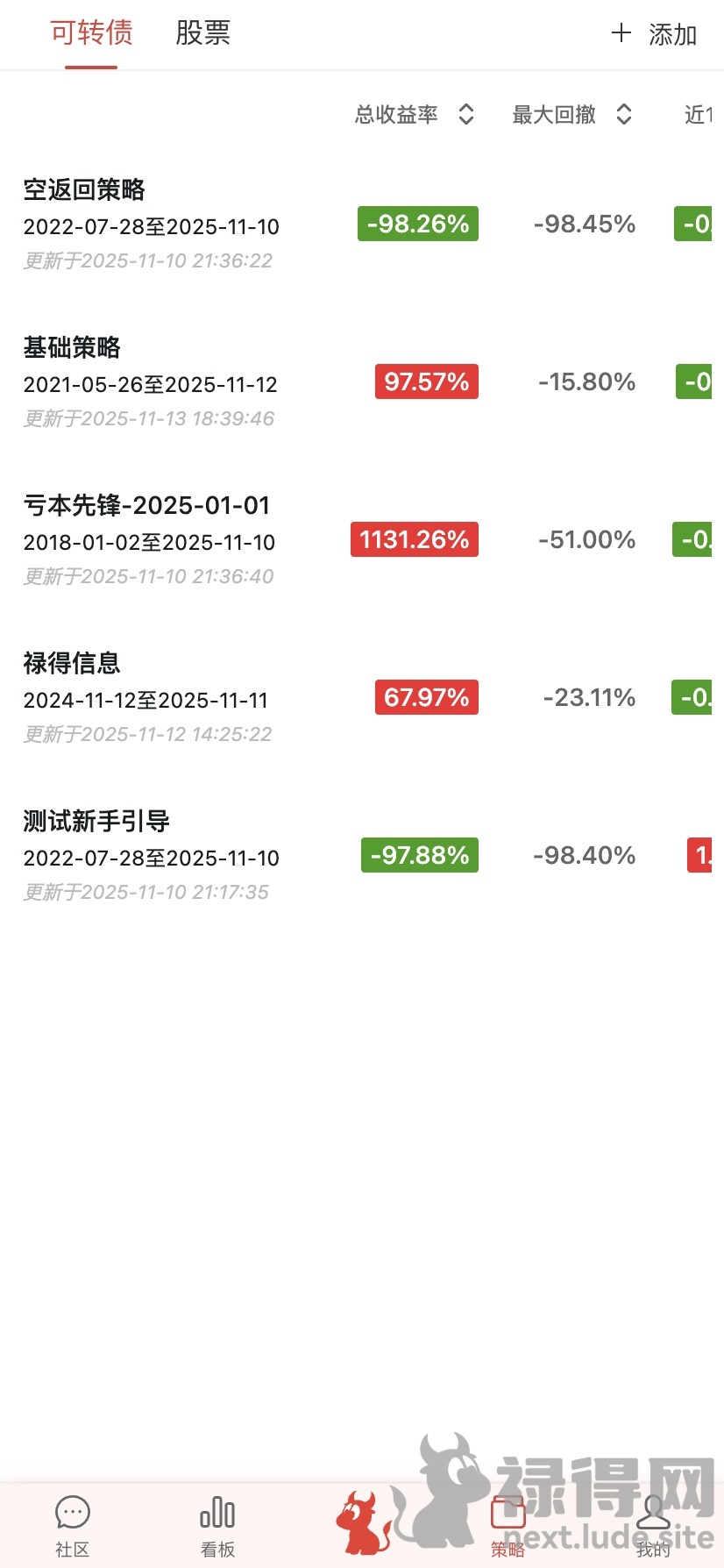Select the 策略 bottom tab
This screenshot has width=724, height=1568.
tap(508, 1526)
